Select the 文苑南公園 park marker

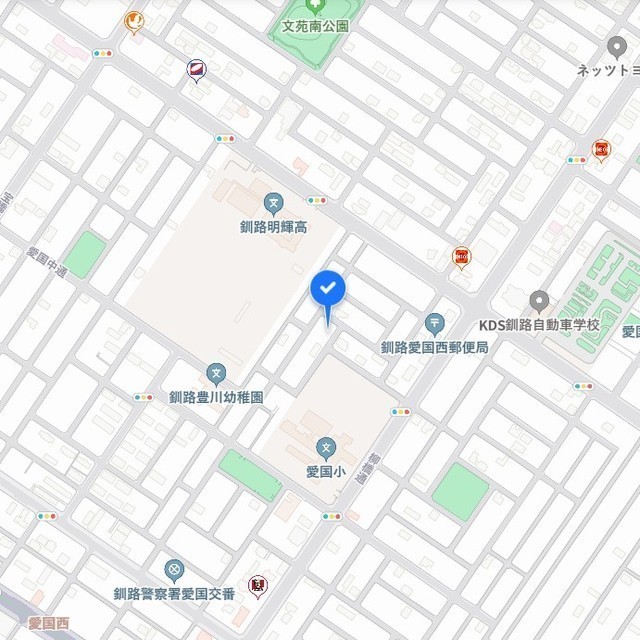click(x=310, y=6)
